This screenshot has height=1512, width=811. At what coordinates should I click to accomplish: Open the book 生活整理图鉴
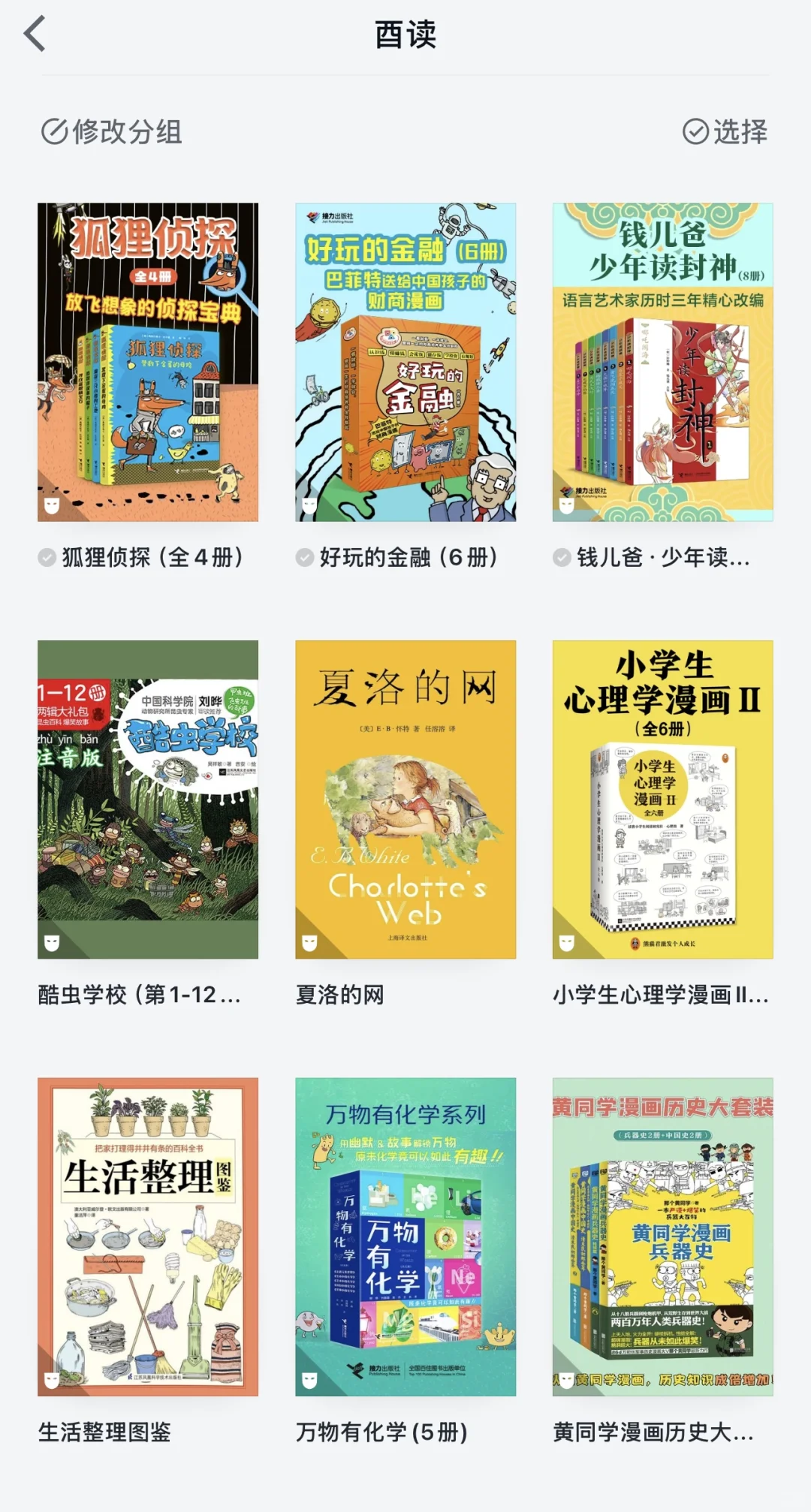148,1237
